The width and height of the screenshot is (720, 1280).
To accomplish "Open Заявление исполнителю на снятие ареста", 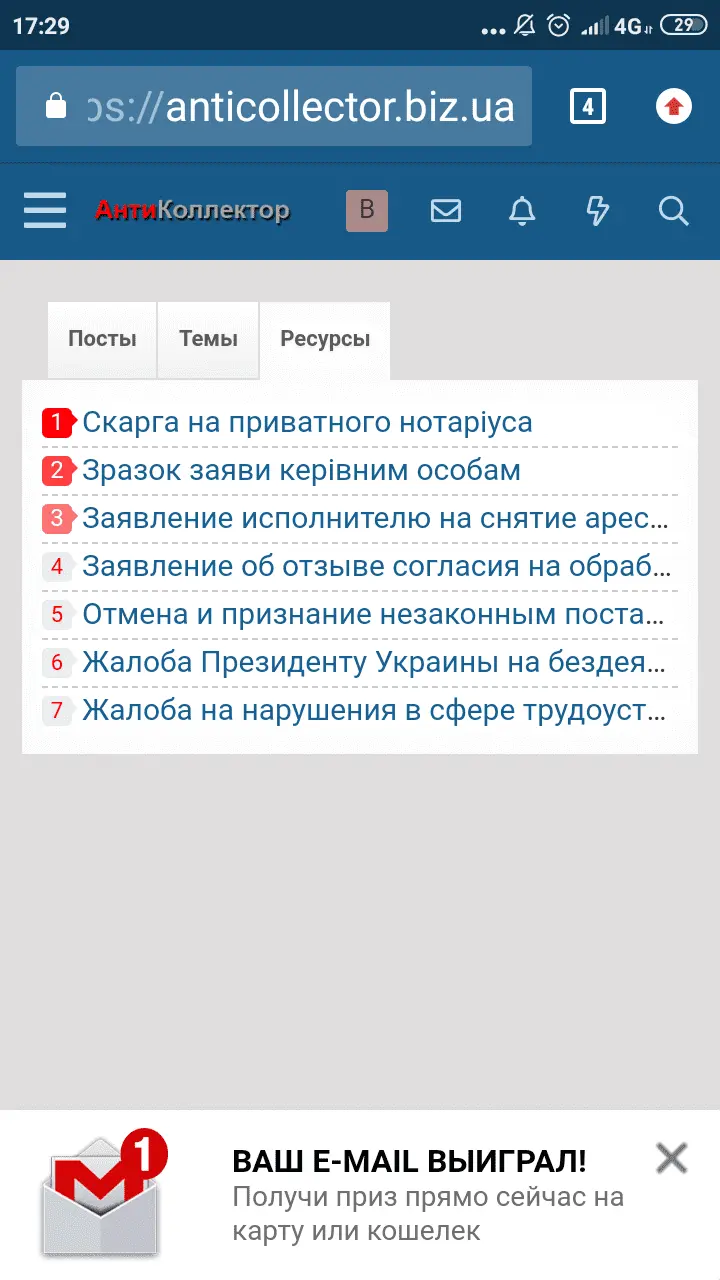I will coord(375,518).
